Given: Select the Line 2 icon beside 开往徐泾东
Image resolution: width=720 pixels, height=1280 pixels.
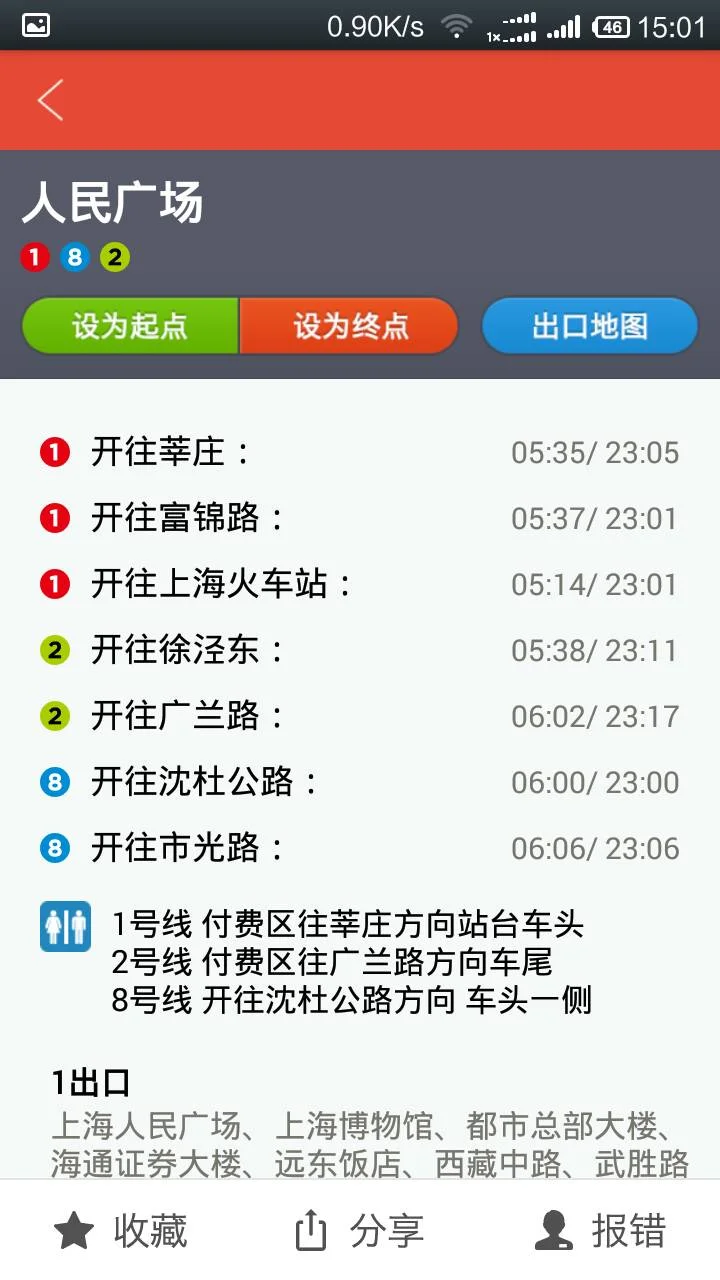Looking at the screenshot, I should click(55, 650).
